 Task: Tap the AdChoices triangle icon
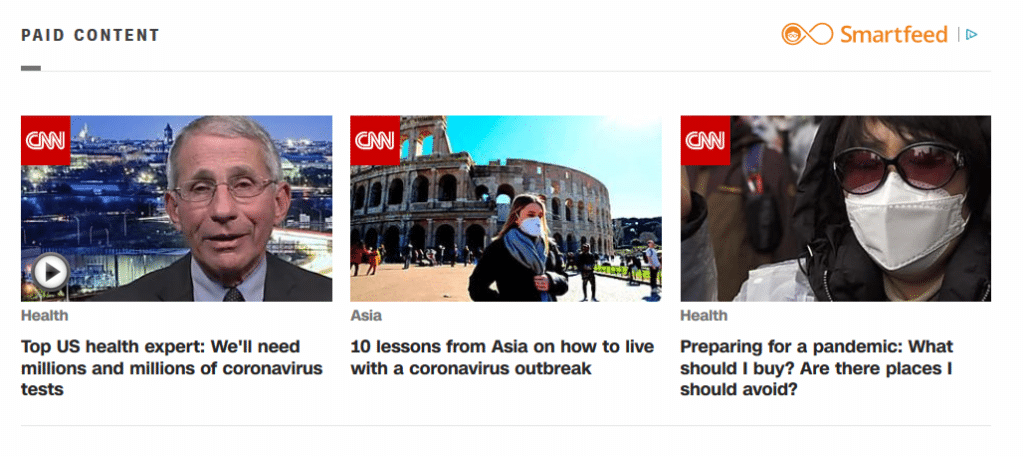click(x=971, y=35)
